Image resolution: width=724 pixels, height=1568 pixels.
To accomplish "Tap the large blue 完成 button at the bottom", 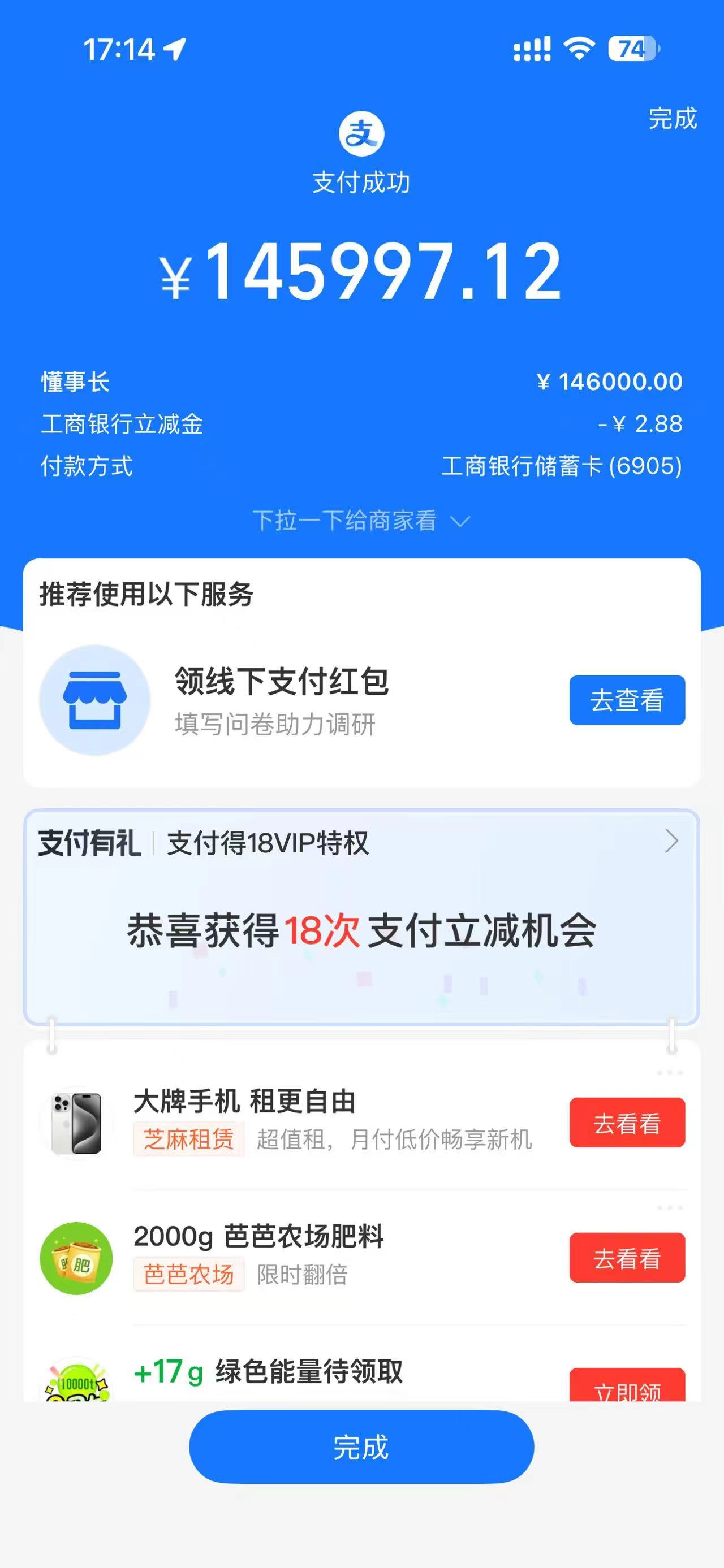I will click(361, 1447).
